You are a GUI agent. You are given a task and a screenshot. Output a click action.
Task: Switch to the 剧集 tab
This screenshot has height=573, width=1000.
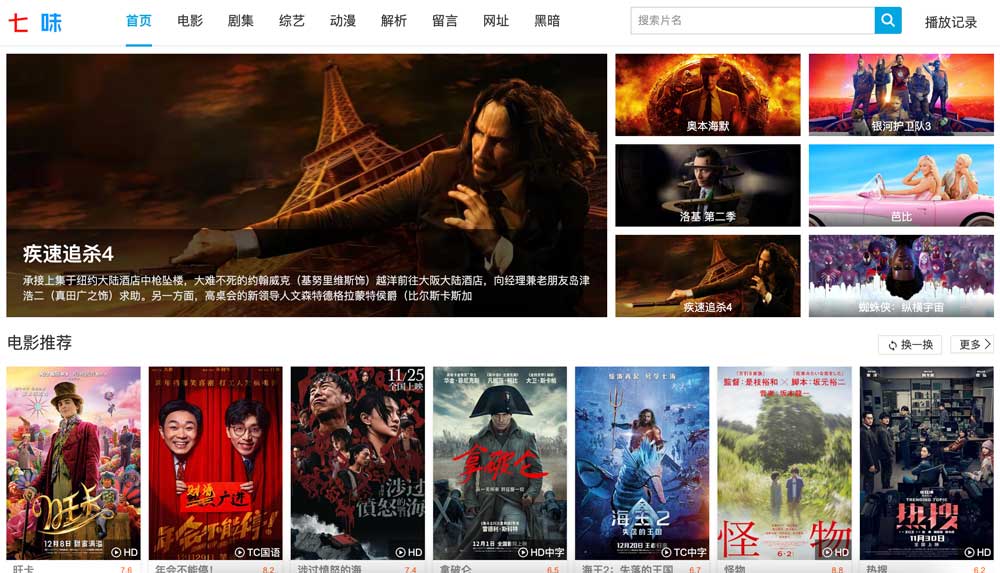pos(241,21)
